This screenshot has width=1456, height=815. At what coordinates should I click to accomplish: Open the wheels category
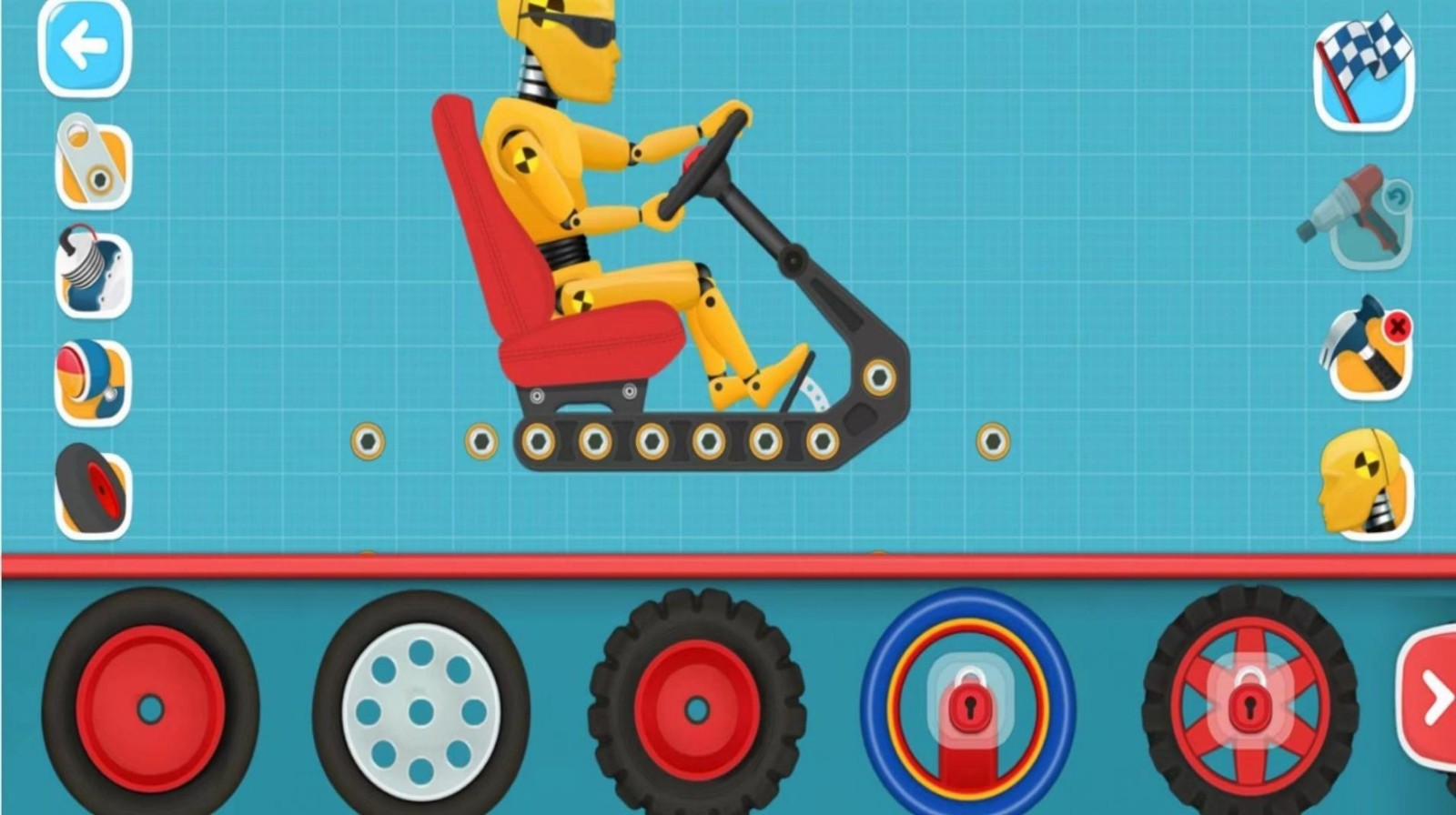coord(93,493)
